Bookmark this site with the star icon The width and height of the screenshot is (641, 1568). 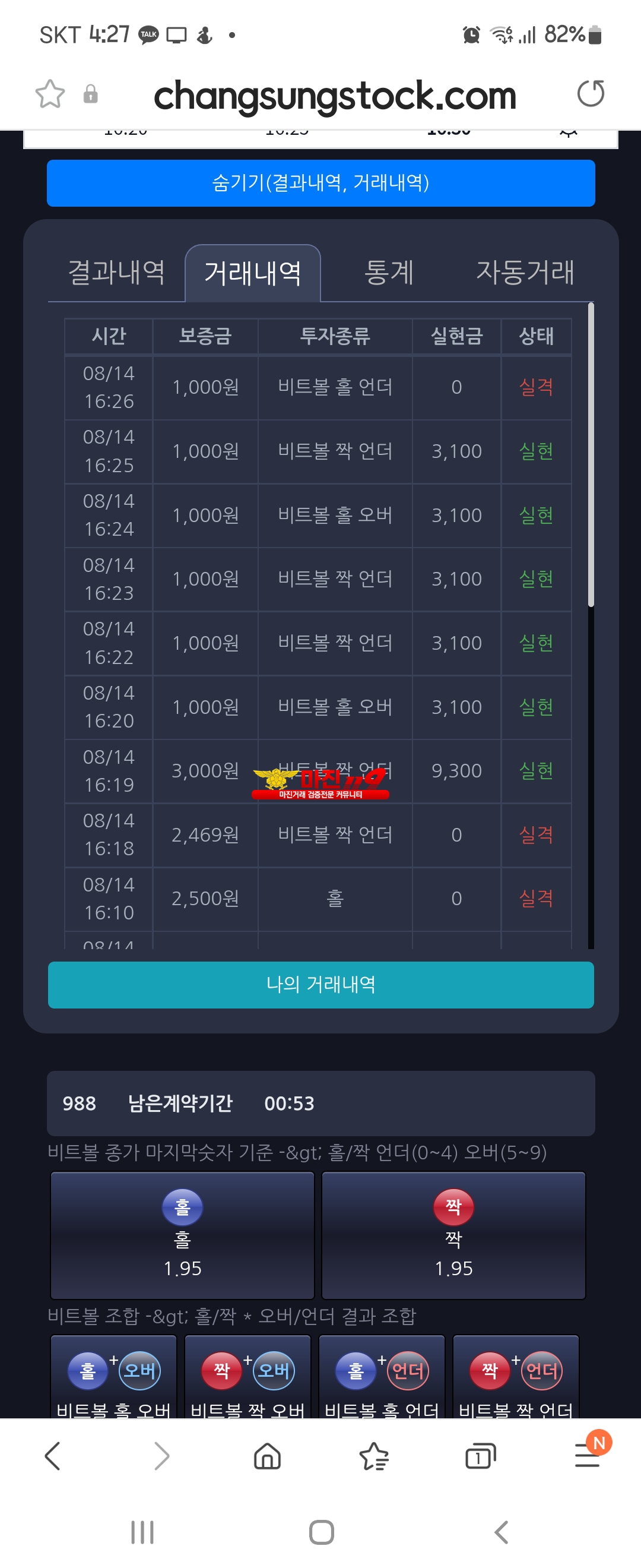[50, 94]
